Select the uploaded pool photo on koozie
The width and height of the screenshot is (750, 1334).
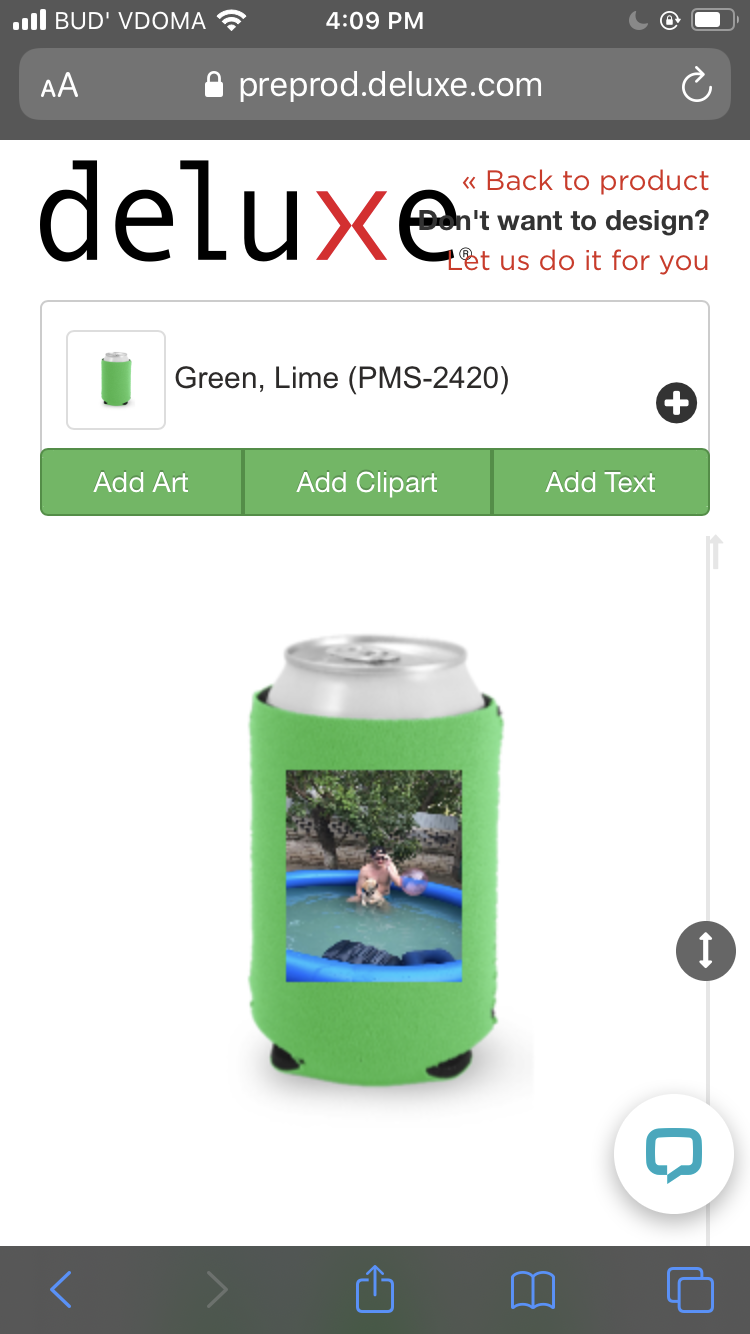[374, 876]
